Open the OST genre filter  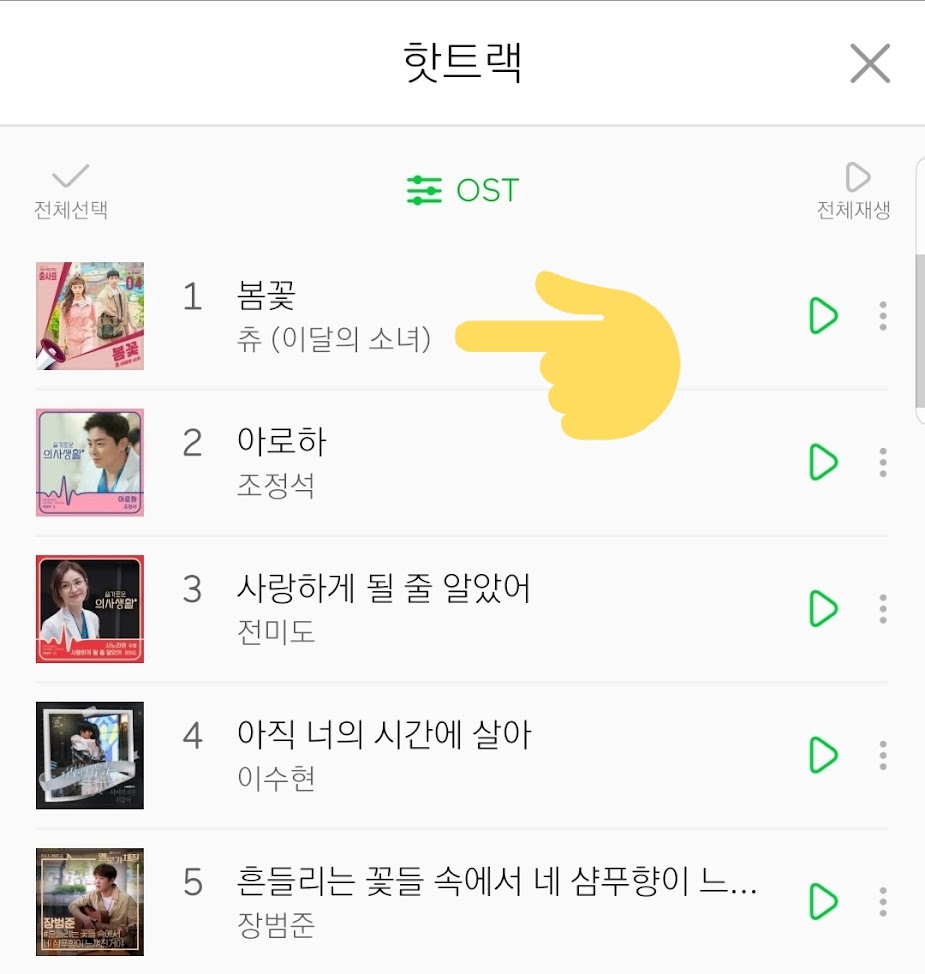tap(463, 189)
